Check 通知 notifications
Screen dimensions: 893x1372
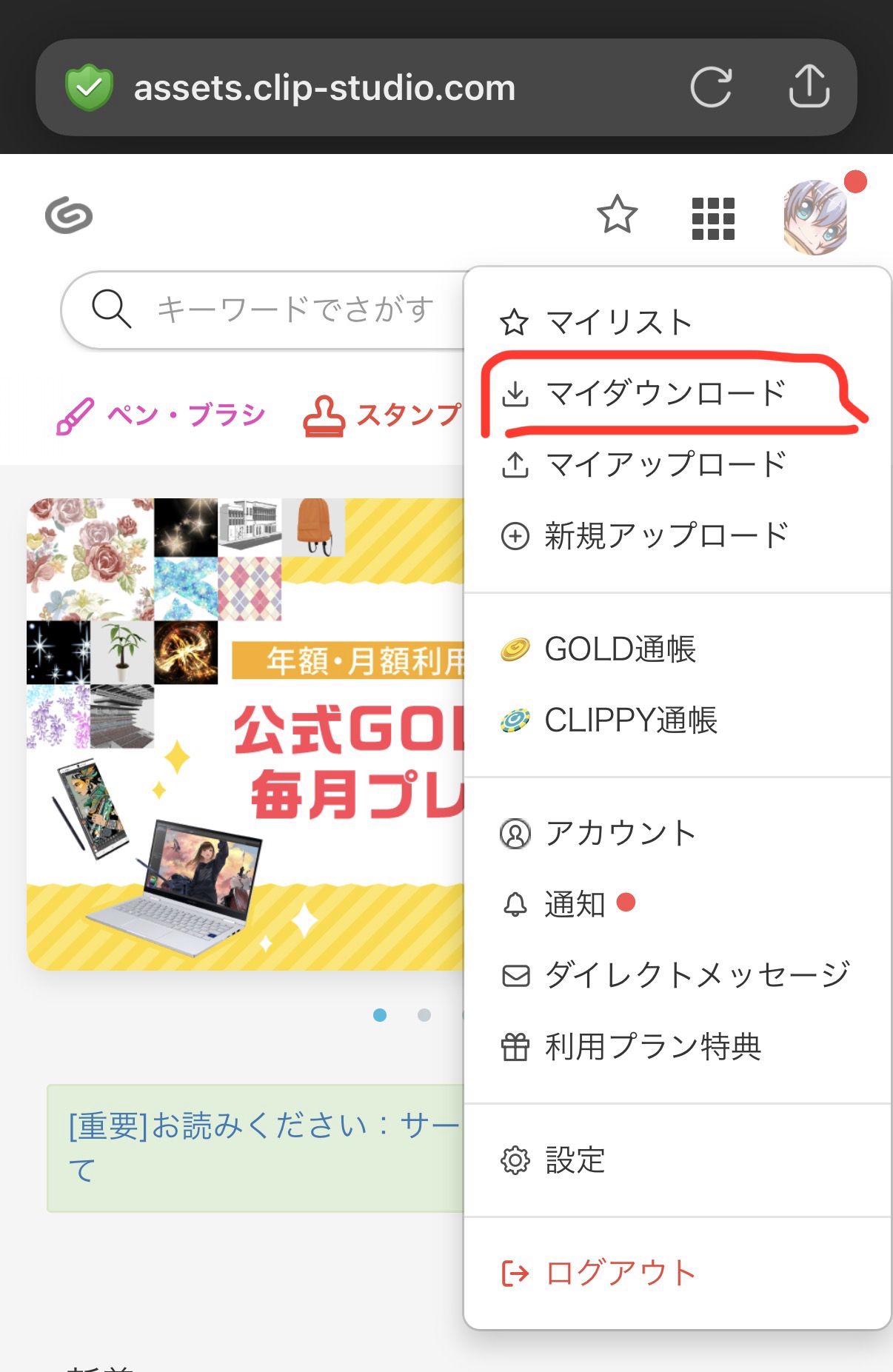[x=575, y=904]
